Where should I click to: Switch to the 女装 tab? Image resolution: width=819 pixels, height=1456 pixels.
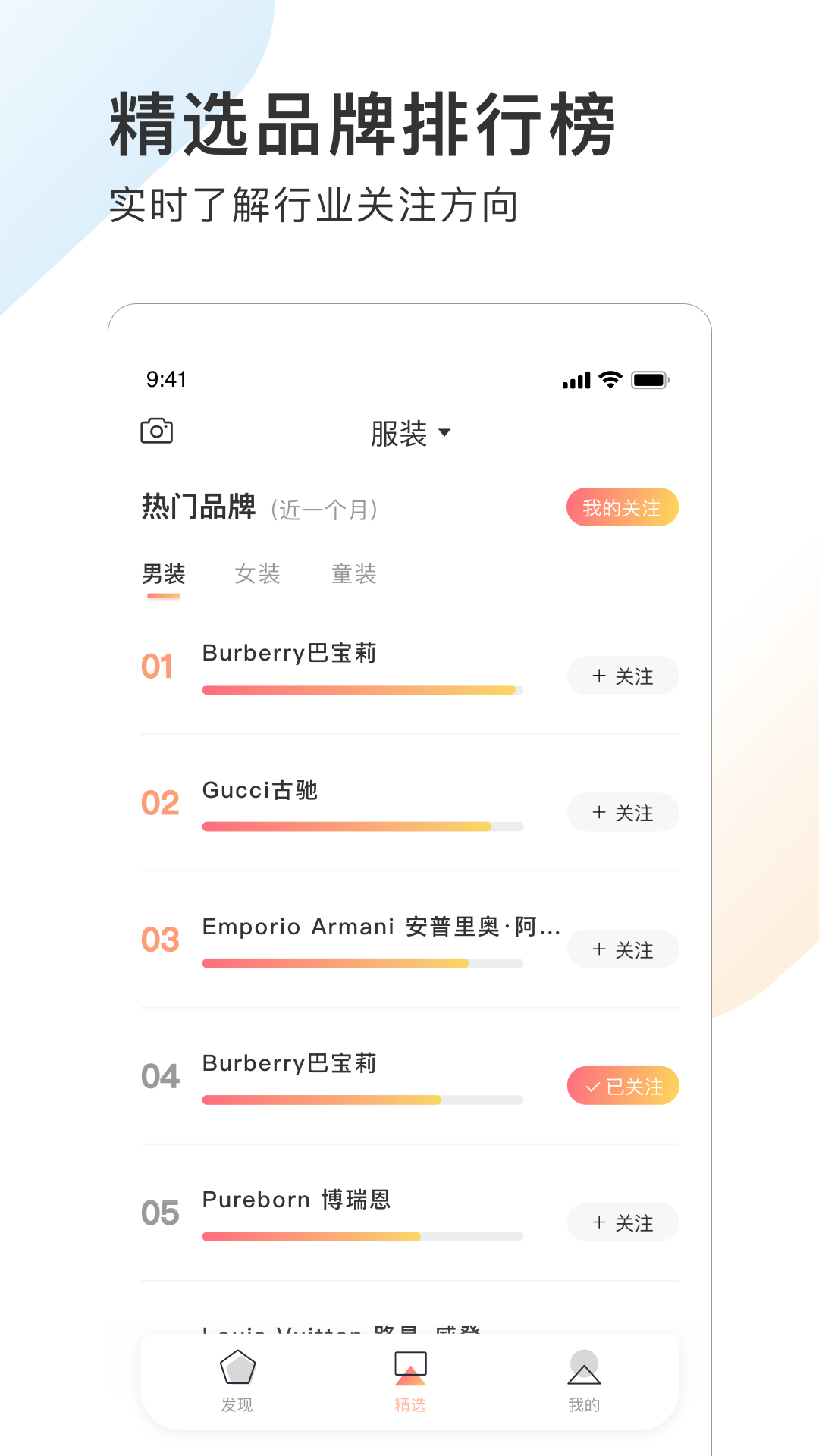pos(258,574)
